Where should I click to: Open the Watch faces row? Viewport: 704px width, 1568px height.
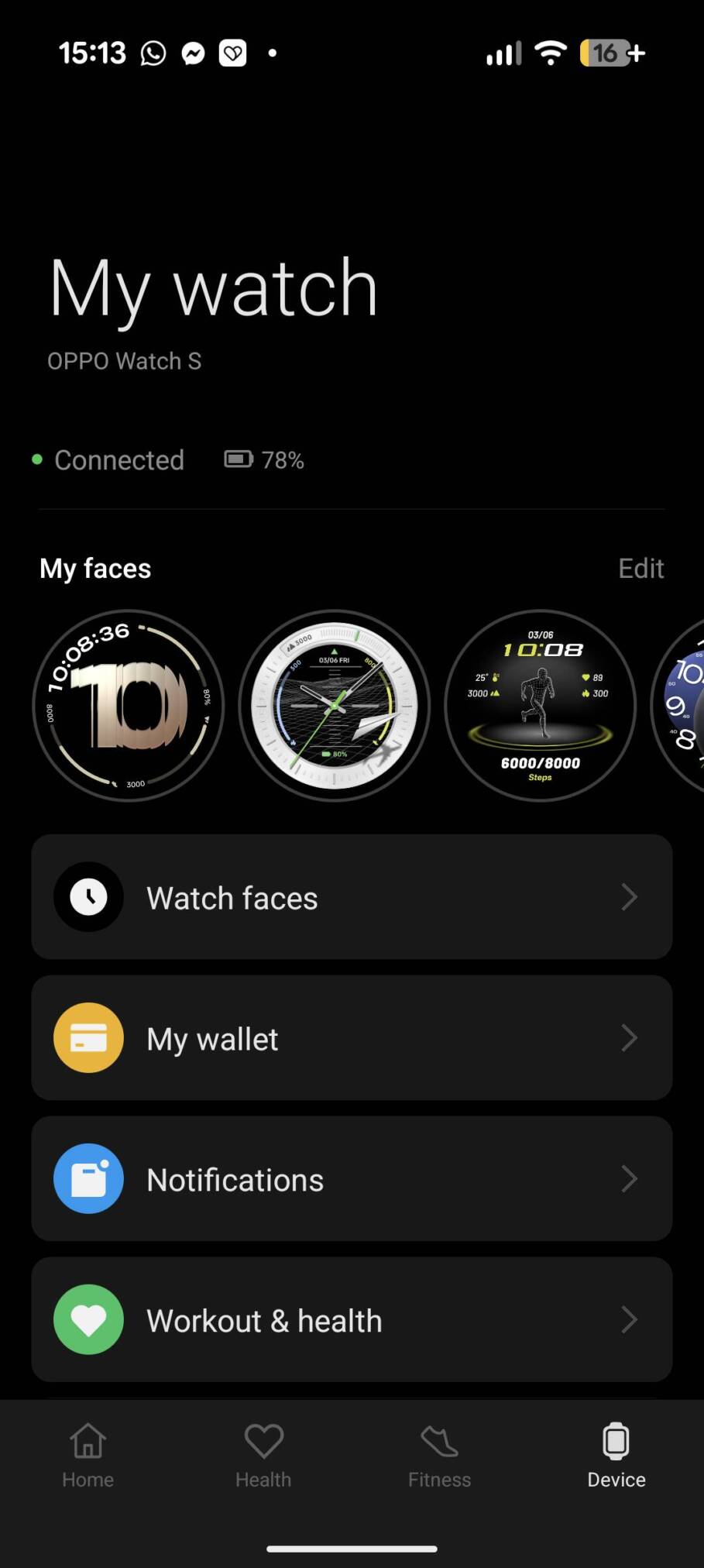click(352, 897)
